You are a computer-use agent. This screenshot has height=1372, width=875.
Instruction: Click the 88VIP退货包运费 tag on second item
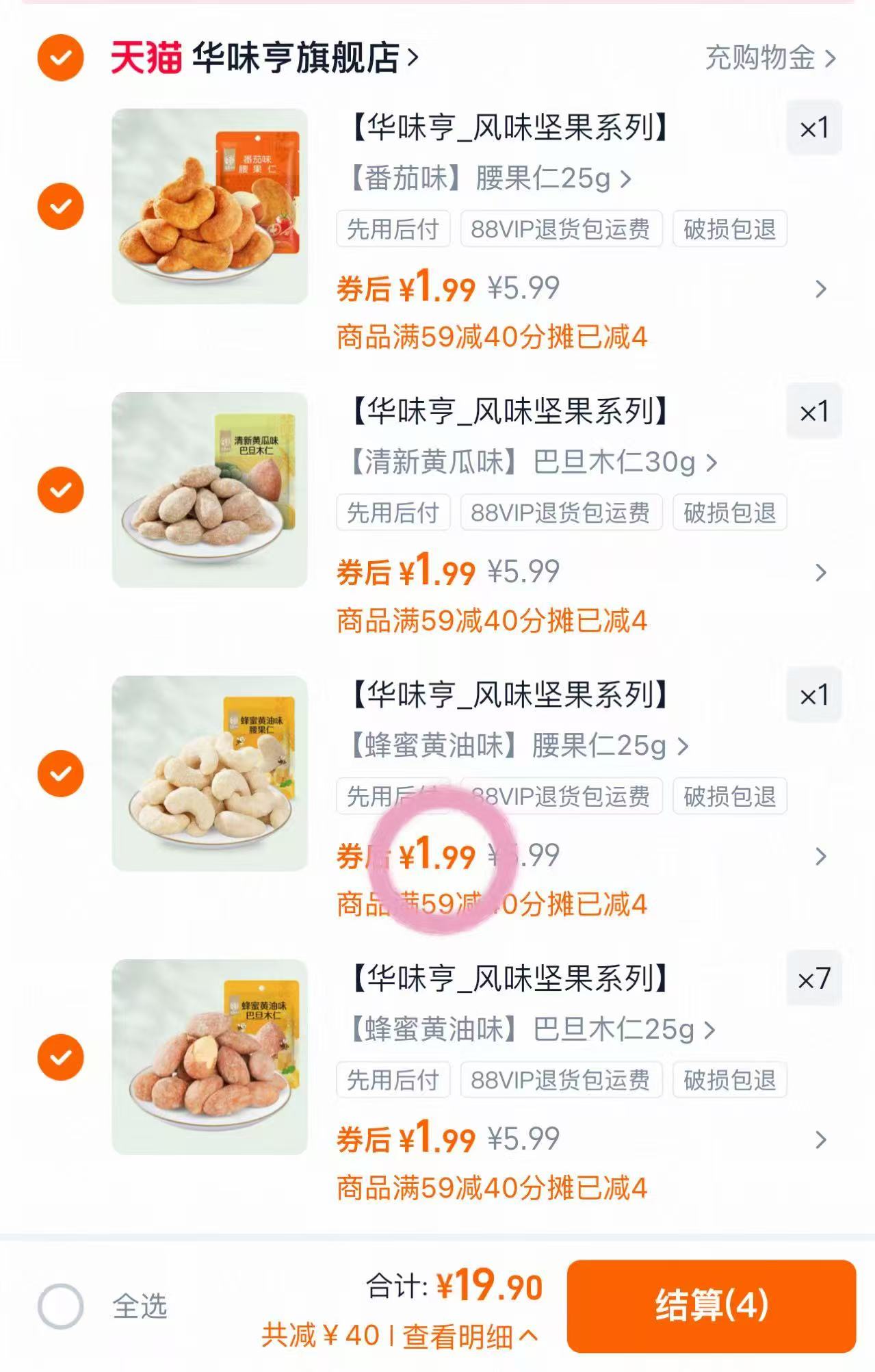(561, 512)
